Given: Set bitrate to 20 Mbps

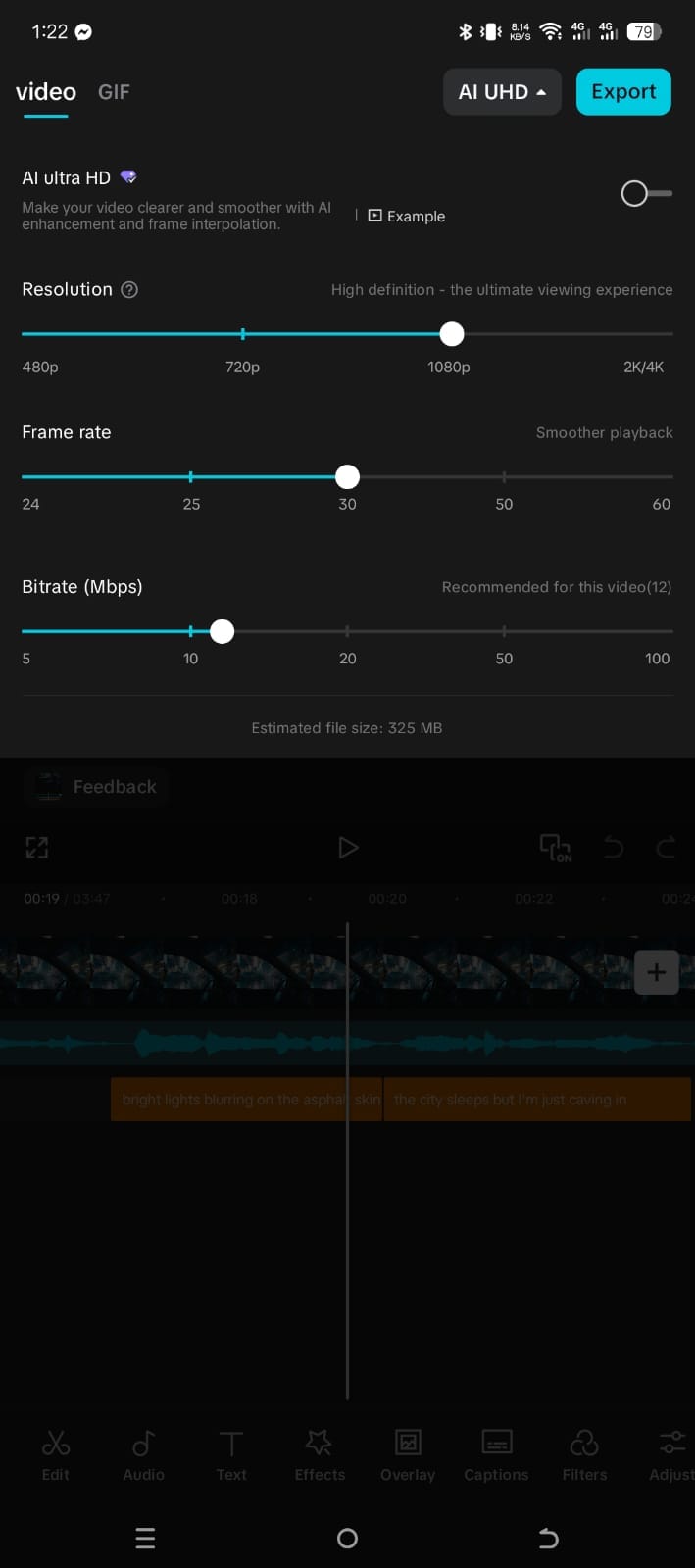Looking at the screenshot, I should click(x=347, y=631).
